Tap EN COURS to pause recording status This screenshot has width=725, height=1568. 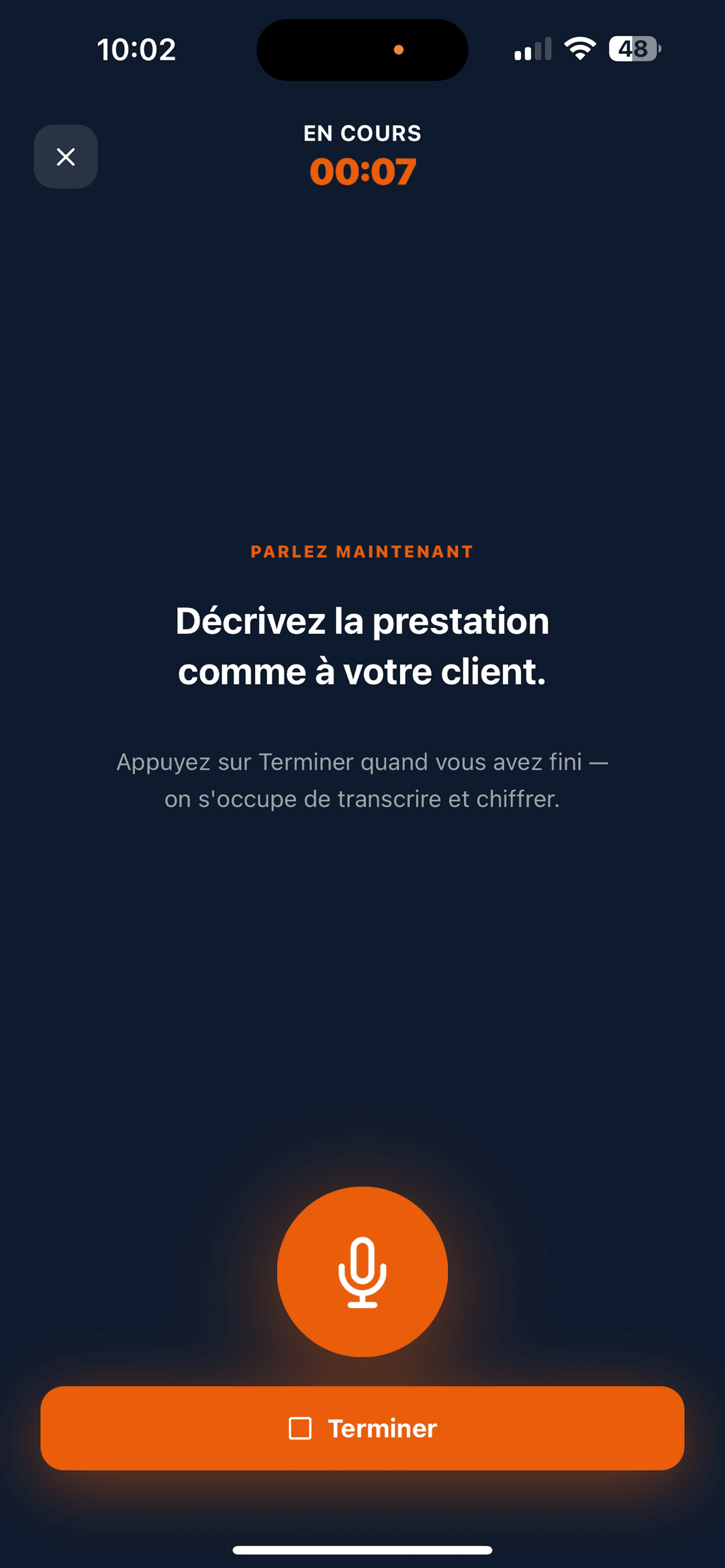[x=362, y=133]
